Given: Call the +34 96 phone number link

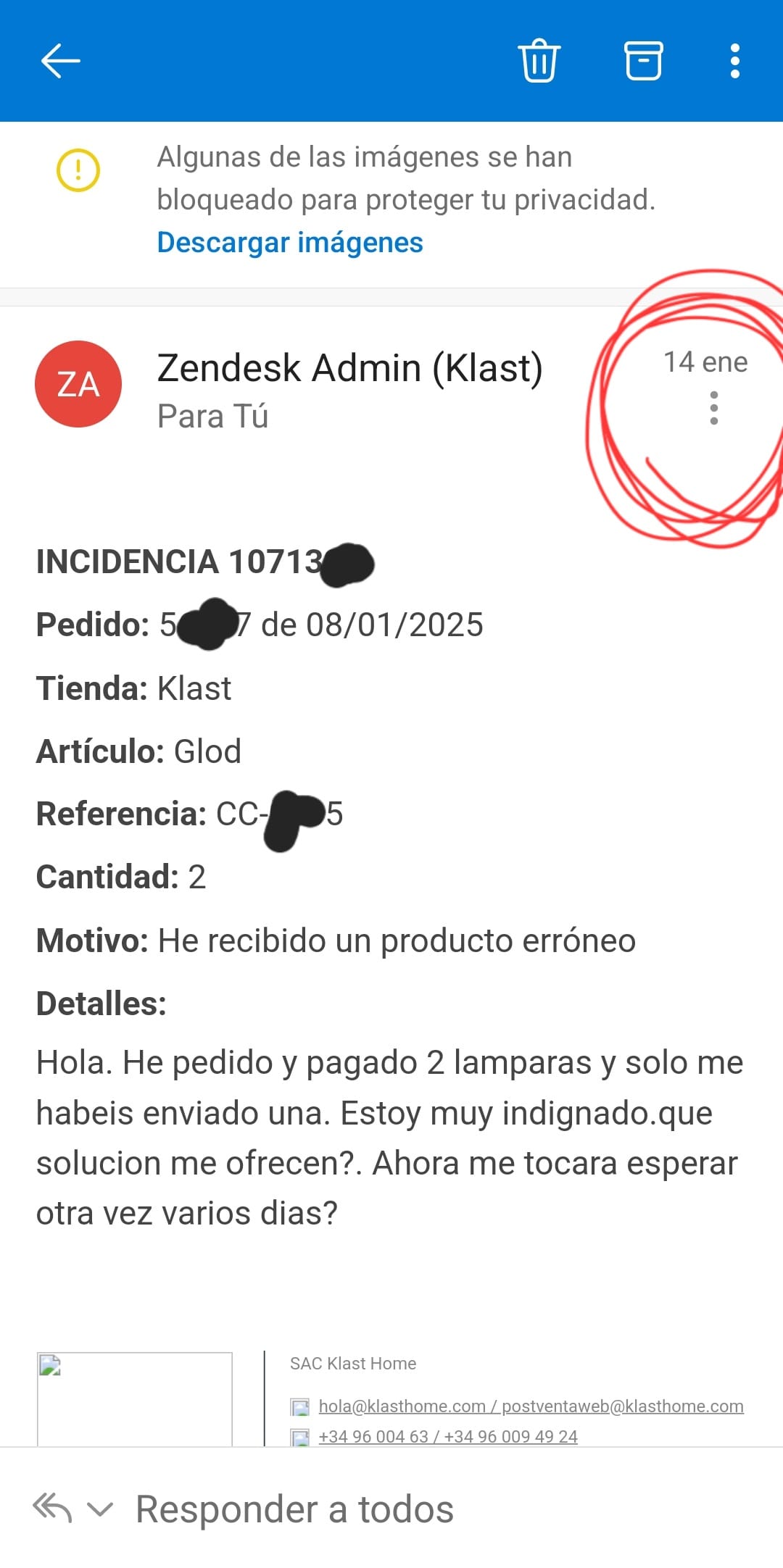Looking at the screenshot, I should point(448,1436).
